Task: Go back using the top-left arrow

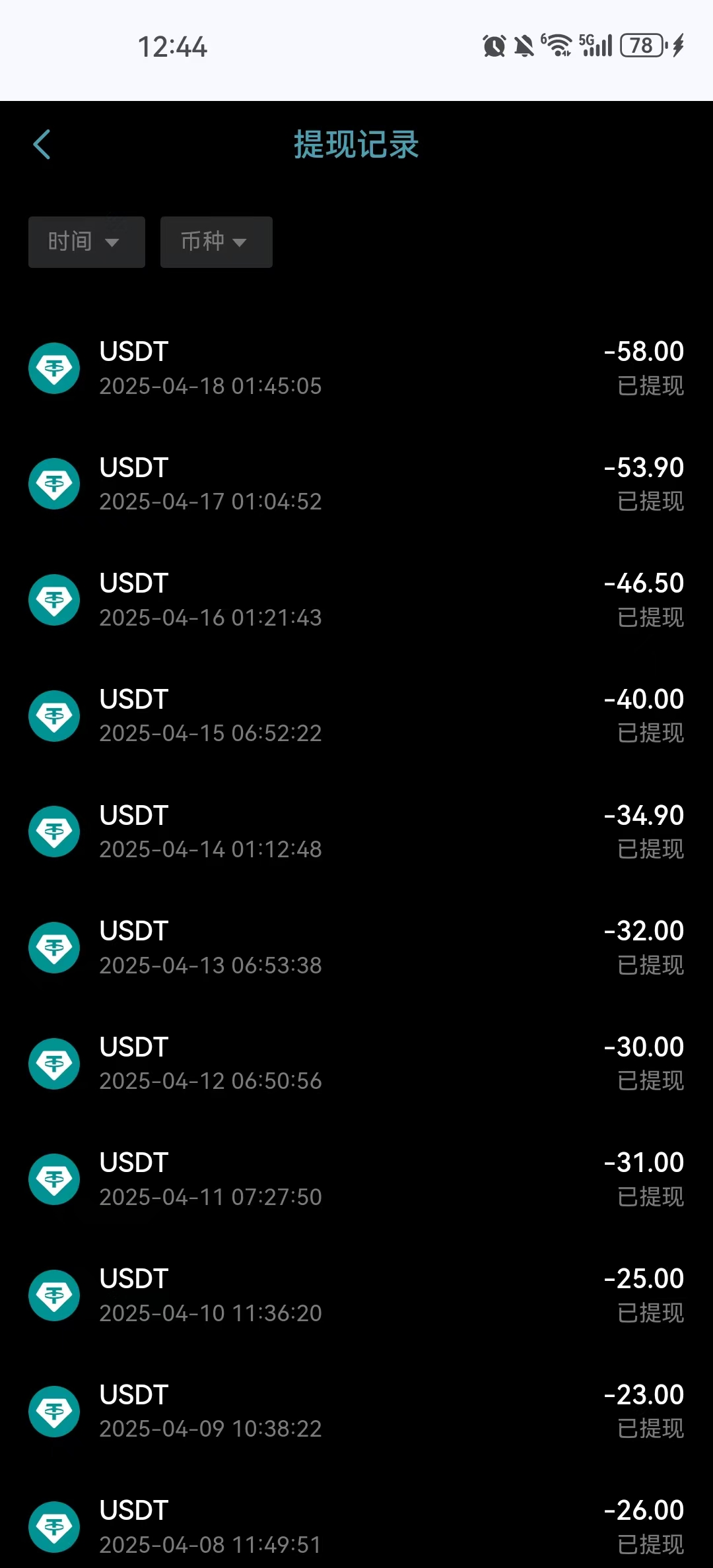Action: coord(42,145)
